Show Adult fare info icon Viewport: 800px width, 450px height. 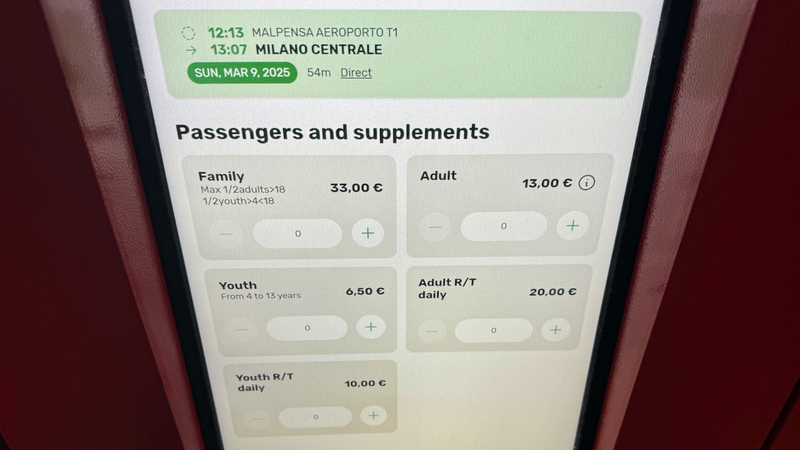587,183
